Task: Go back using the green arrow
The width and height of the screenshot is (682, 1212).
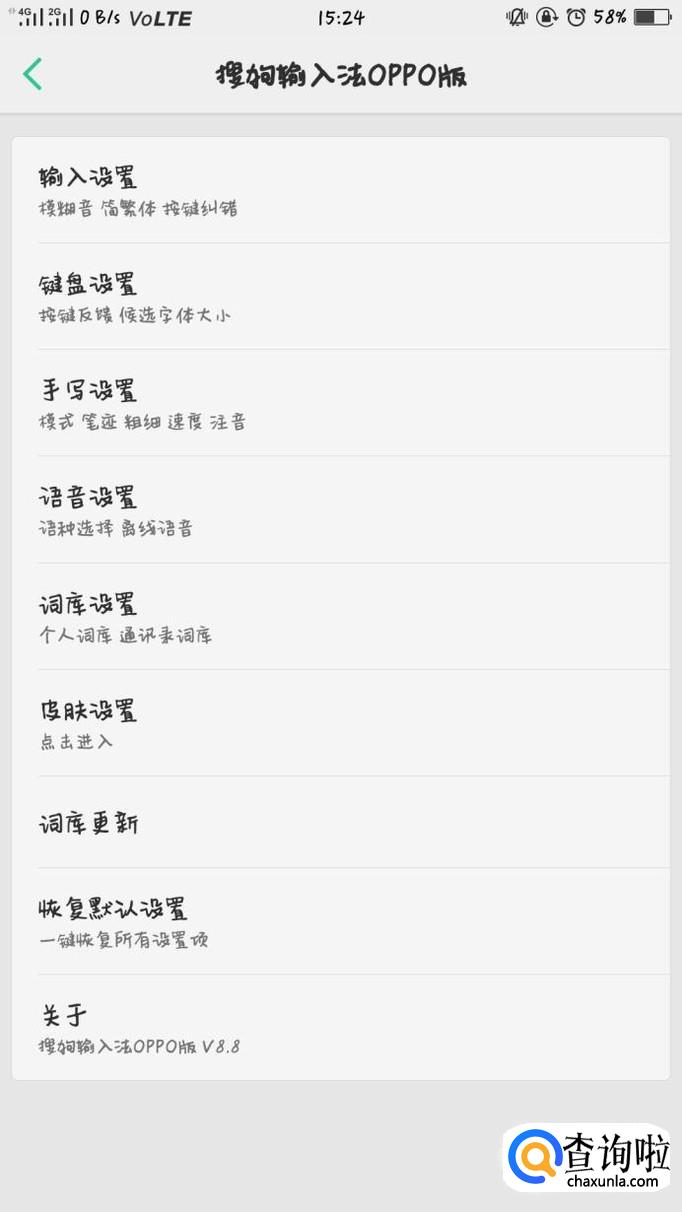Action: click(x=33, y=74)
